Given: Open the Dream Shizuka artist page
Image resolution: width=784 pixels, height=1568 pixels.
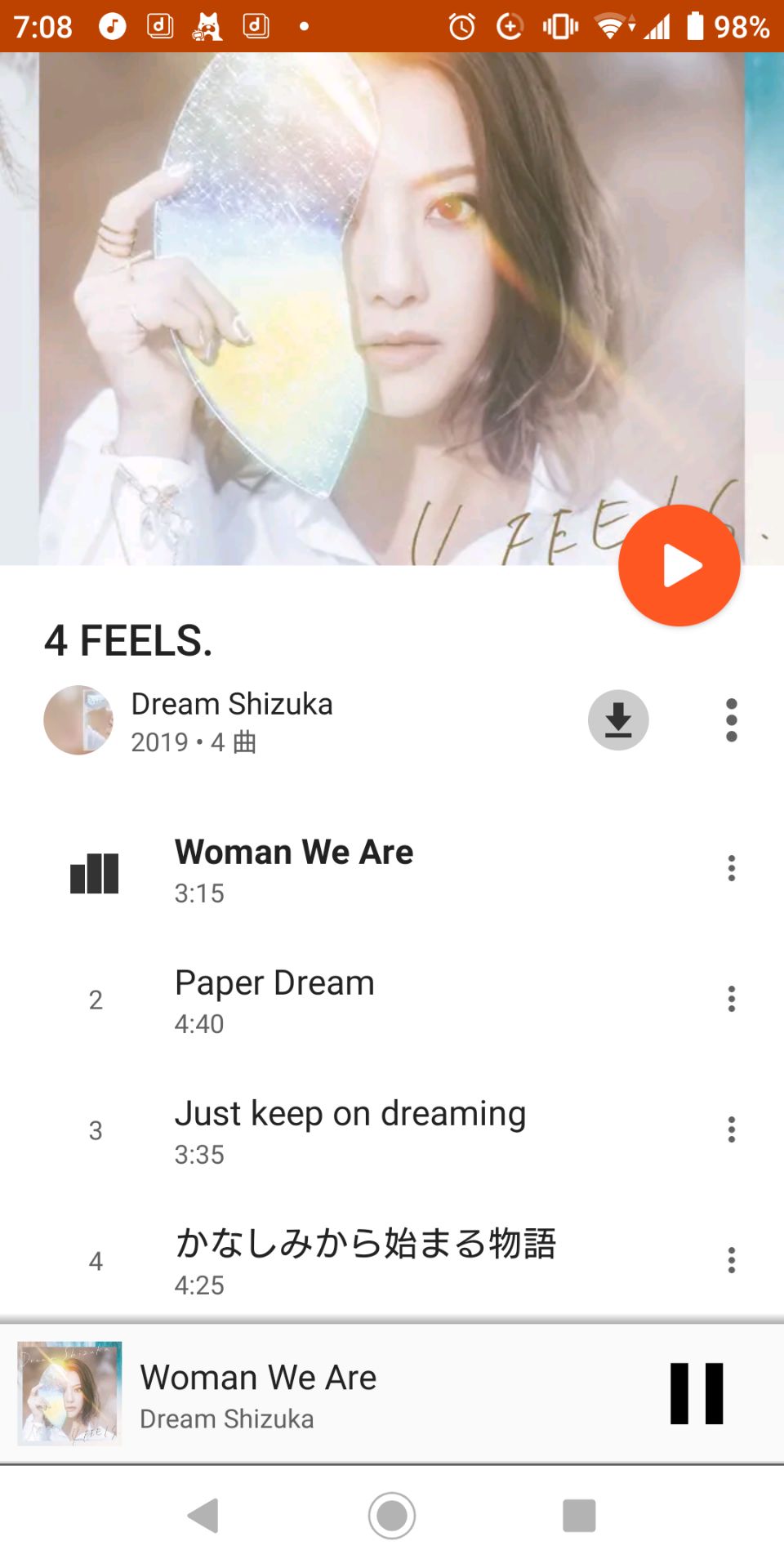Looking at the screenshot, I should pyautogui.click(x=231, y=703).
